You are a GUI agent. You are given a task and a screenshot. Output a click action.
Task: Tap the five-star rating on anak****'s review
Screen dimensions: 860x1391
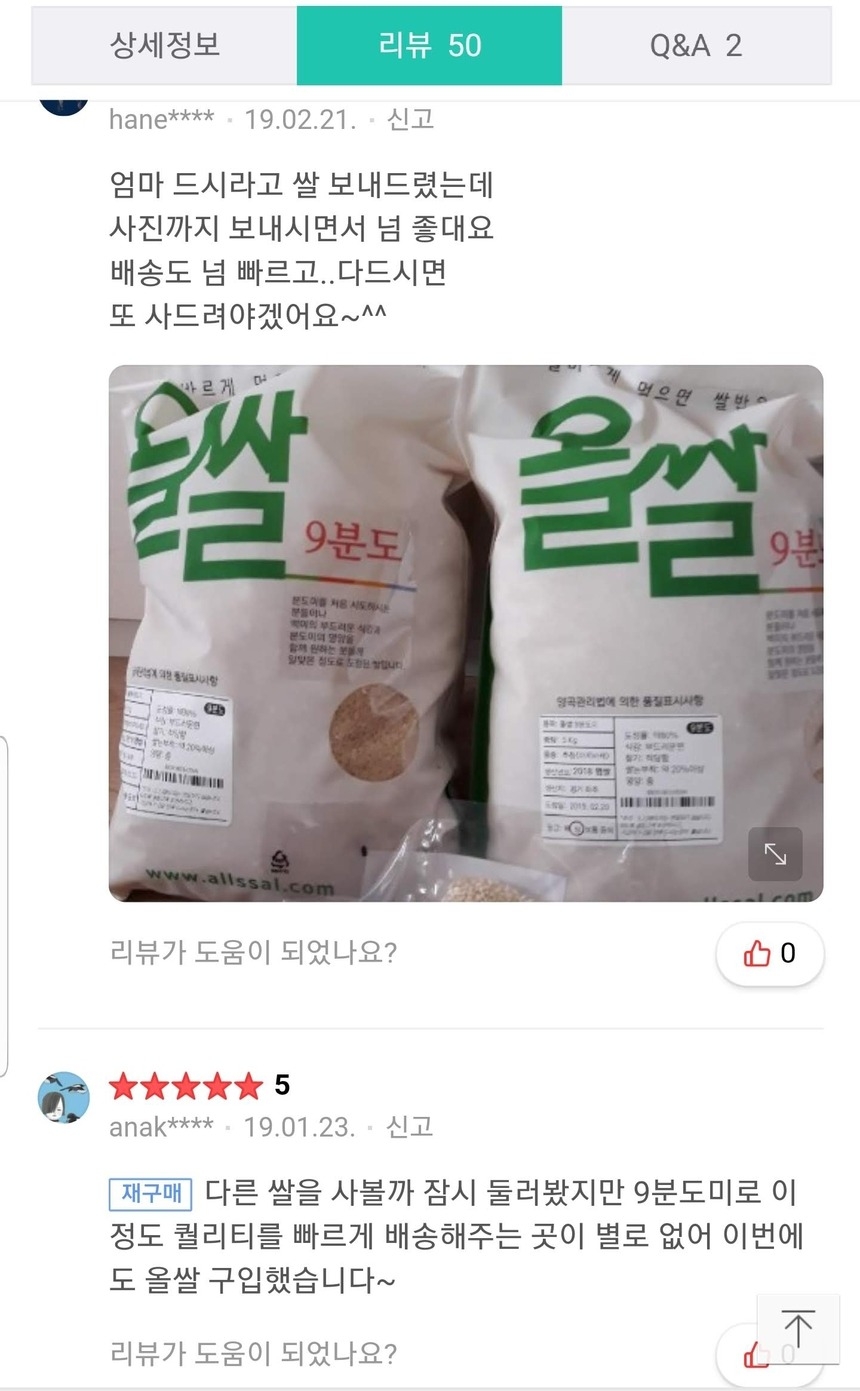(185, 1086)
